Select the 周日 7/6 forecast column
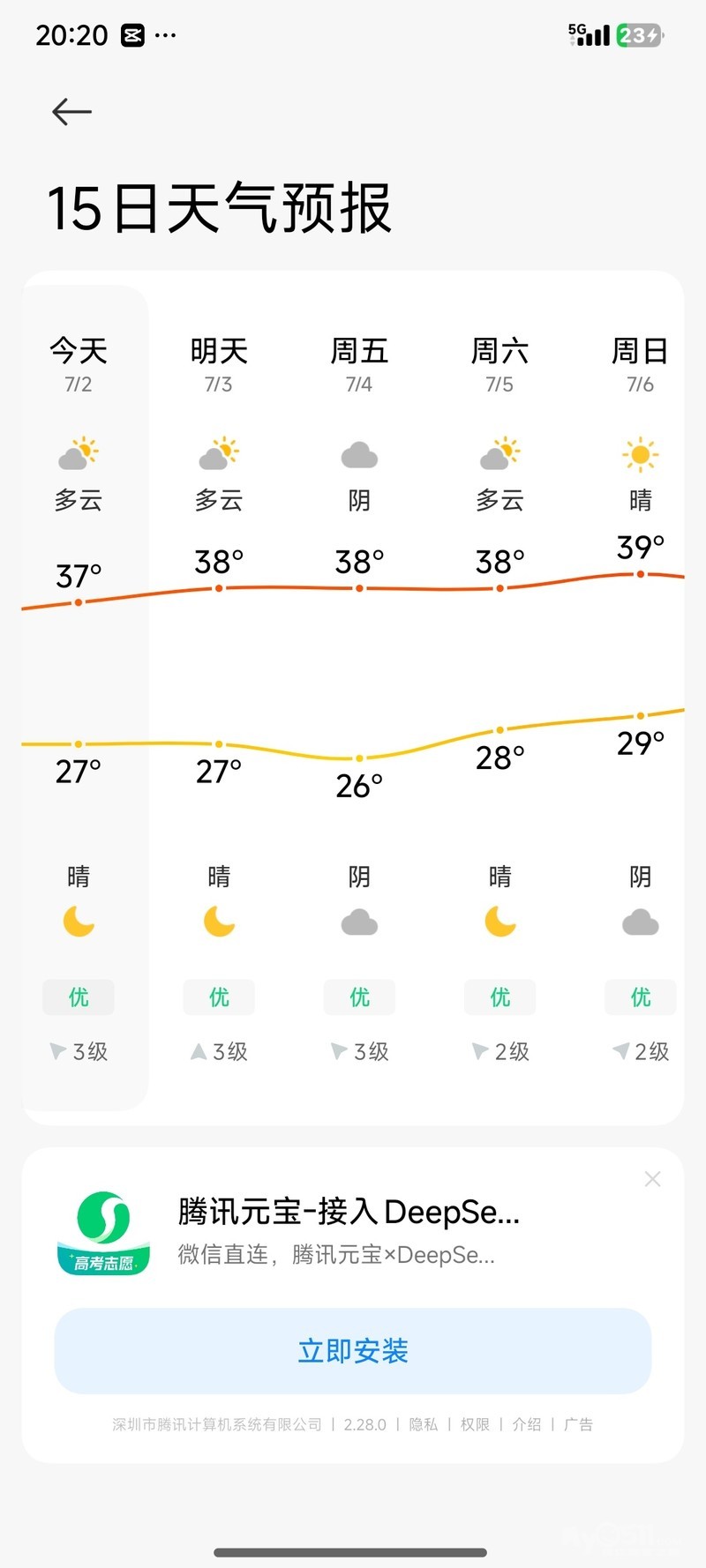The image size is (706, 1568). coord(640,363)
